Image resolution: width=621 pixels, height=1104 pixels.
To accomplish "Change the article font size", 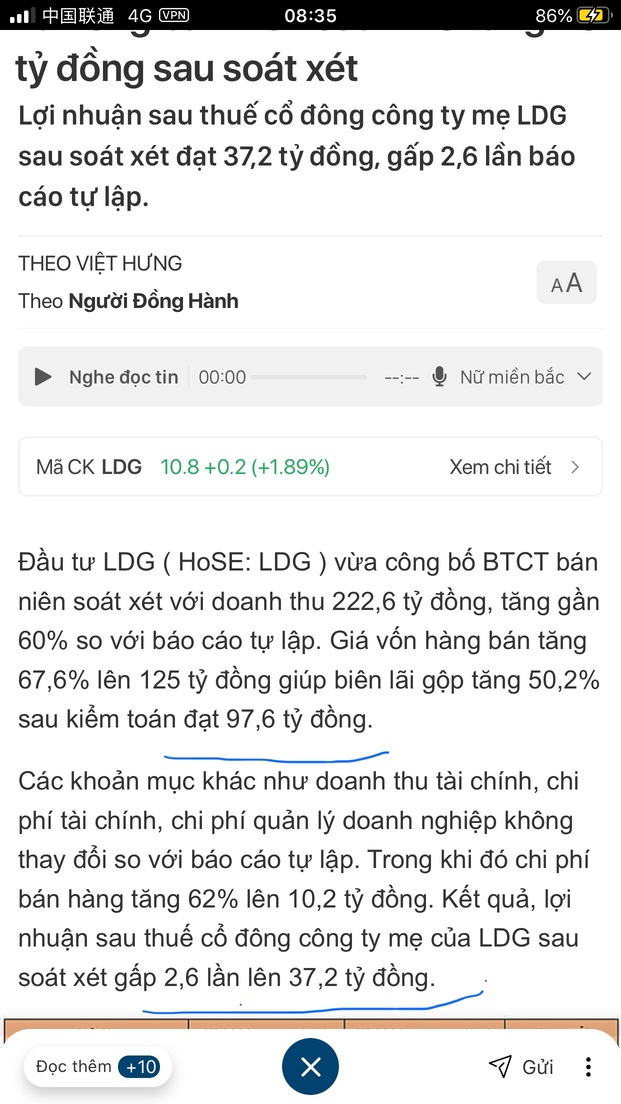I will pyautogui.click(x=566, y=284).
